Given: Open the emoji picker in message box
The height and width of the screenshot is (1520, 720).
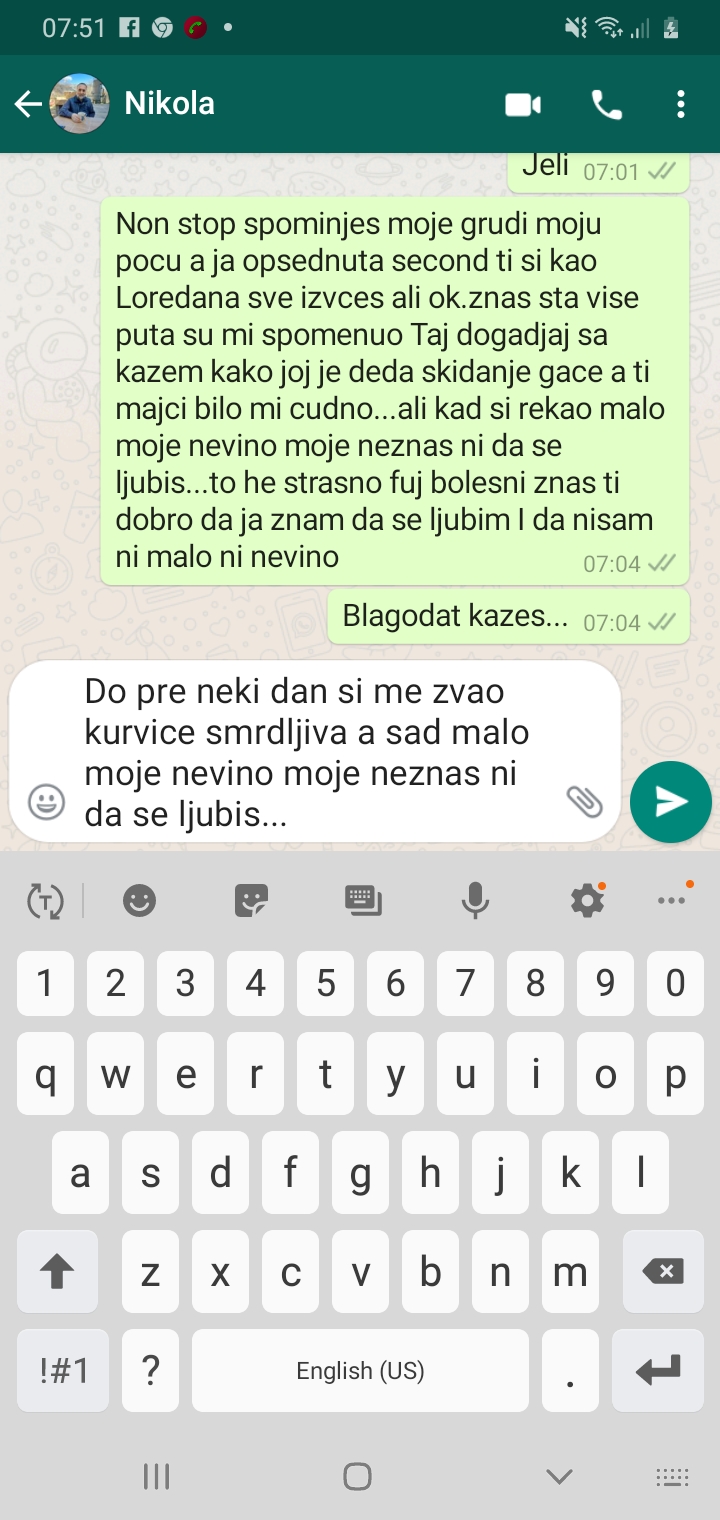Looking at the screenshot, I should coord(46,801).
